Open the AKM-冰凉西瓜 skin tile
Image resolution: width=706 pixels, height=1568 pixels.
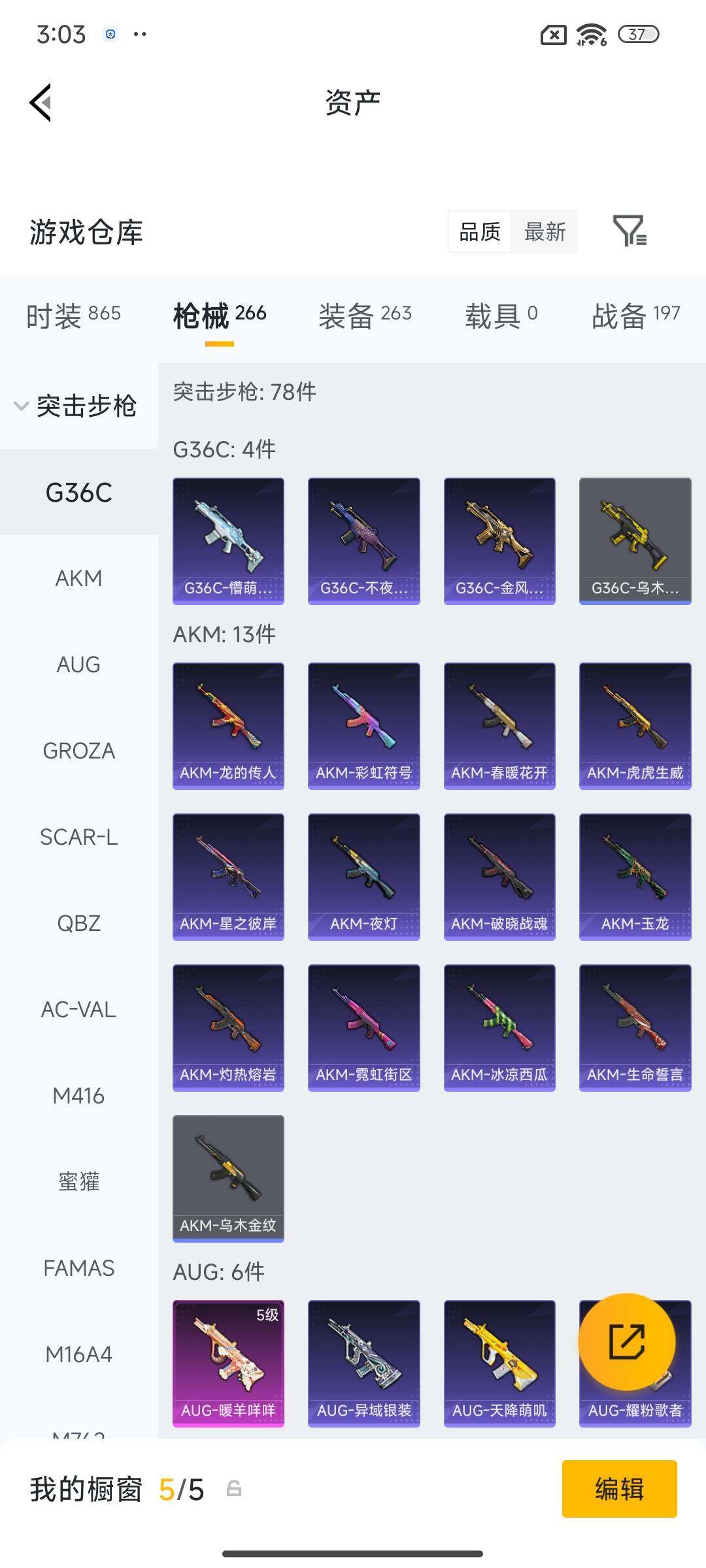[x=499, y=1027]
